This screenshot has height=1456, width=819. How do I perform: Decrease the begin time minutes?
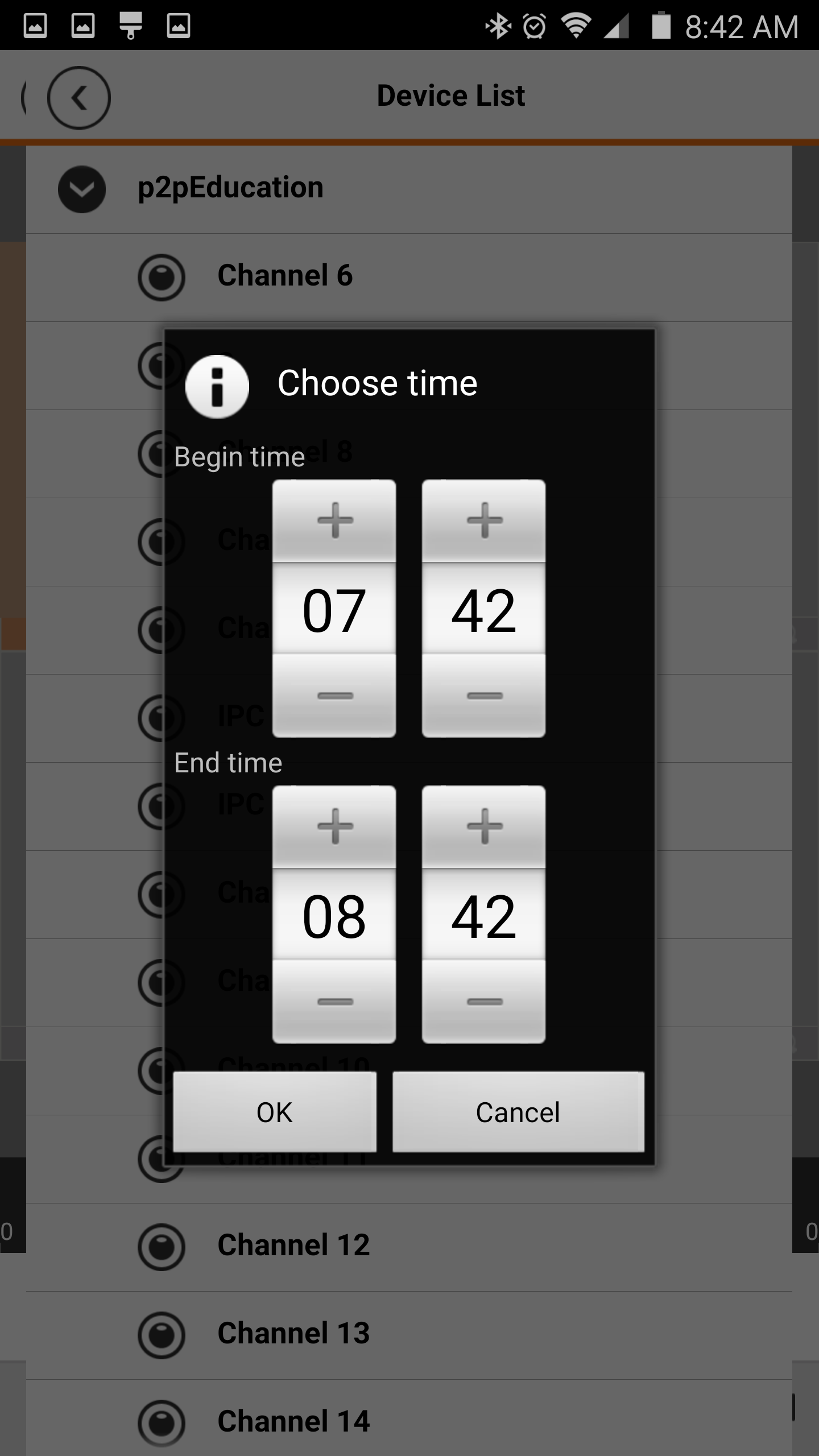click(x=484, y=696)
